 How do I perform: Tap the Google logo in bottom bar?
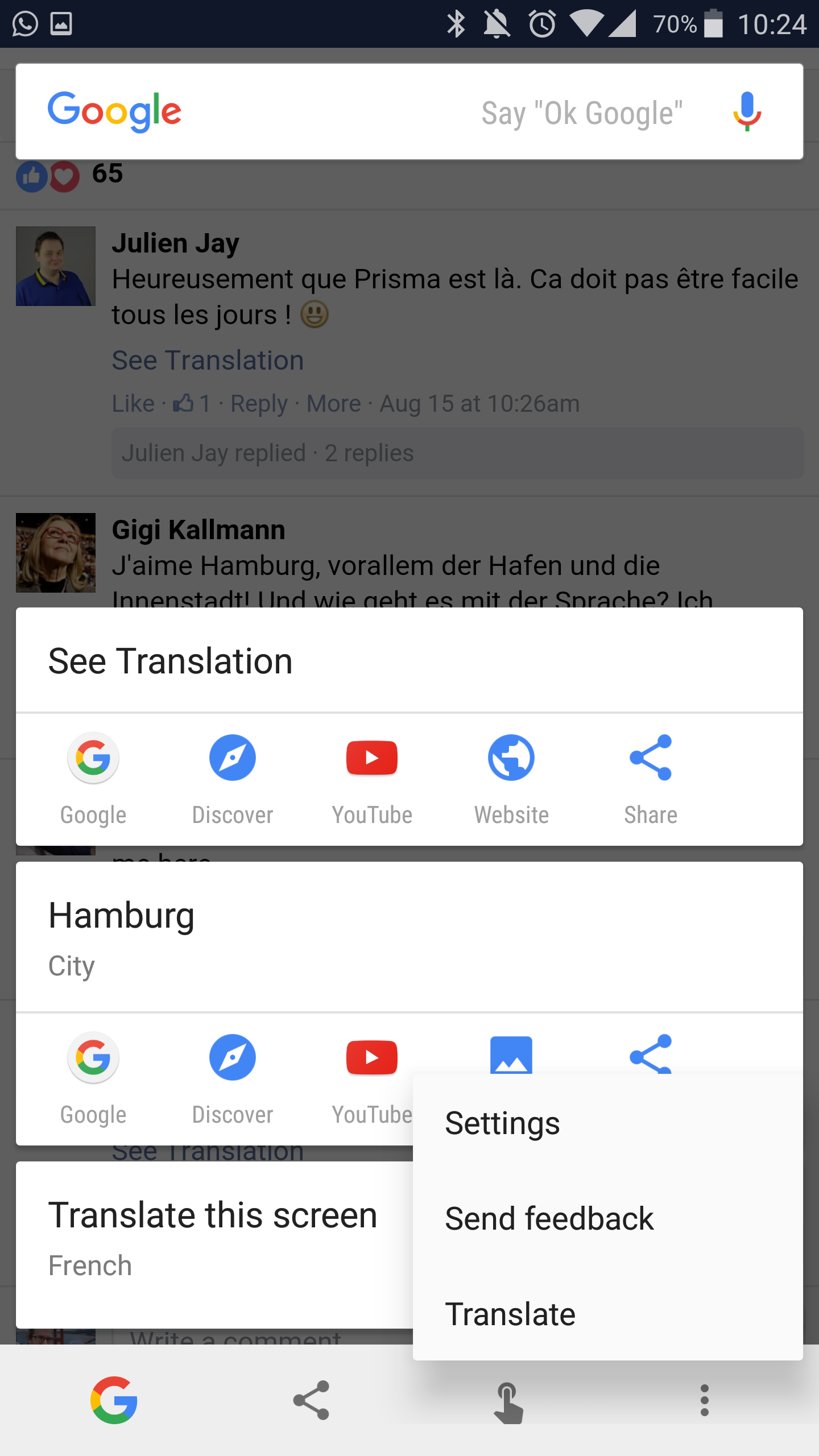coord(114,1400)
